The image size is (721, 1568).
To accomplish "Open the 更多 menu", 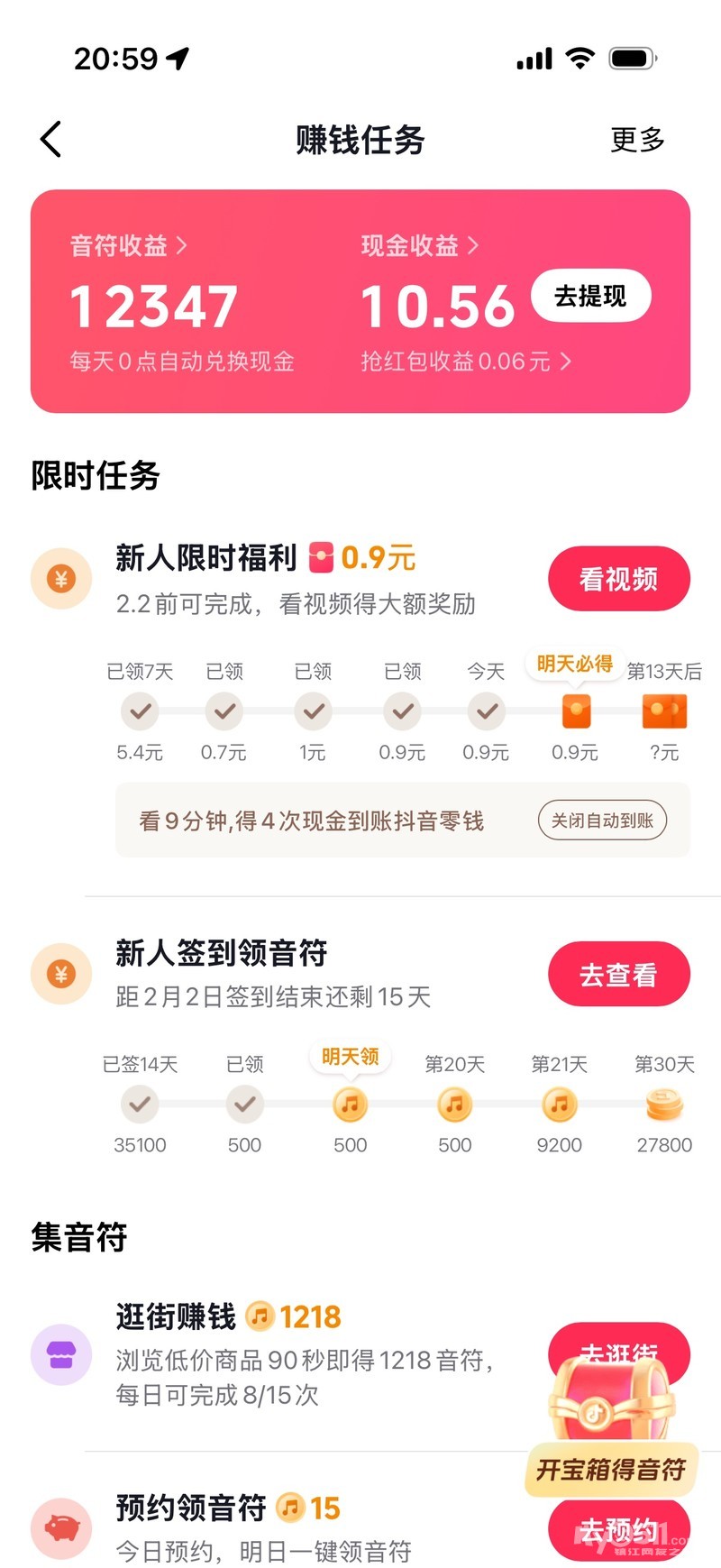I will click(x=637, y=140).
